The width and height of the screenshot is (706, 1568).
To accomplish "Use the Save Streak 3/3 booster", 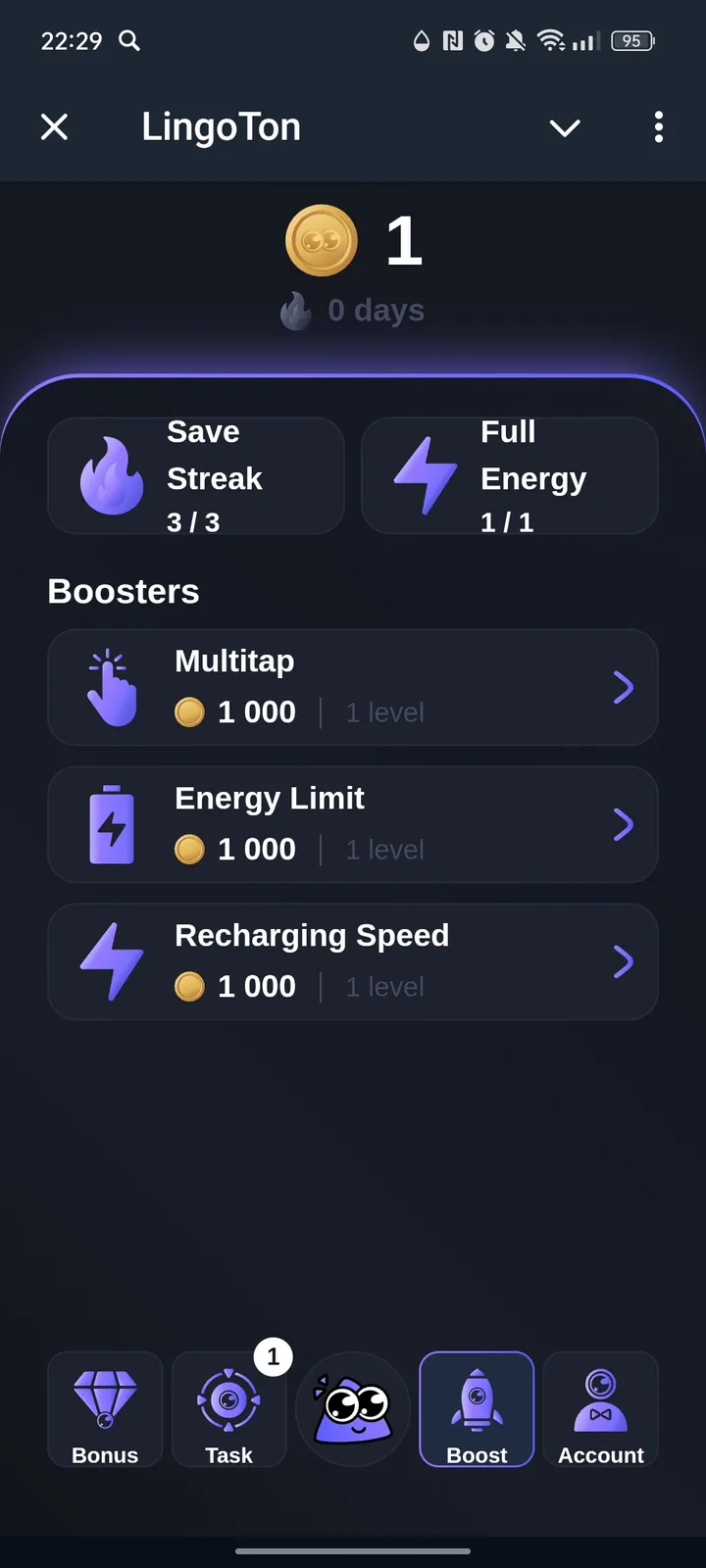I will pyautogui.click(x=196, y=475).
